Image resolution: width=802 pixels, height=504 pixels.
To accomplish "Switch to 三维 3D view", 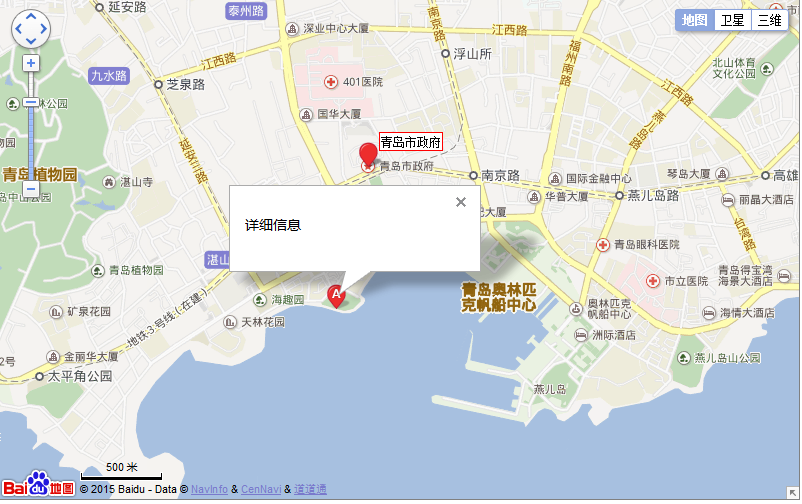I will click(x=768, y=20).
